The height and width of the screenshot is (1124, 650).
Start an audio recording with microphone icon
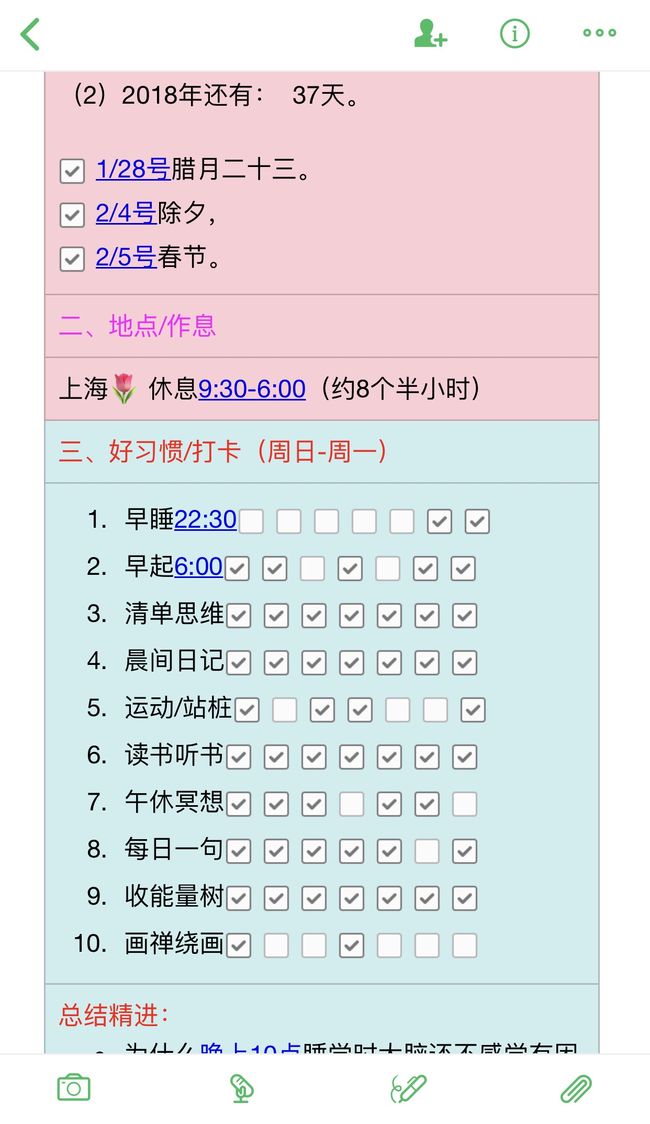pyautogui.click(x=242, y=1087)
